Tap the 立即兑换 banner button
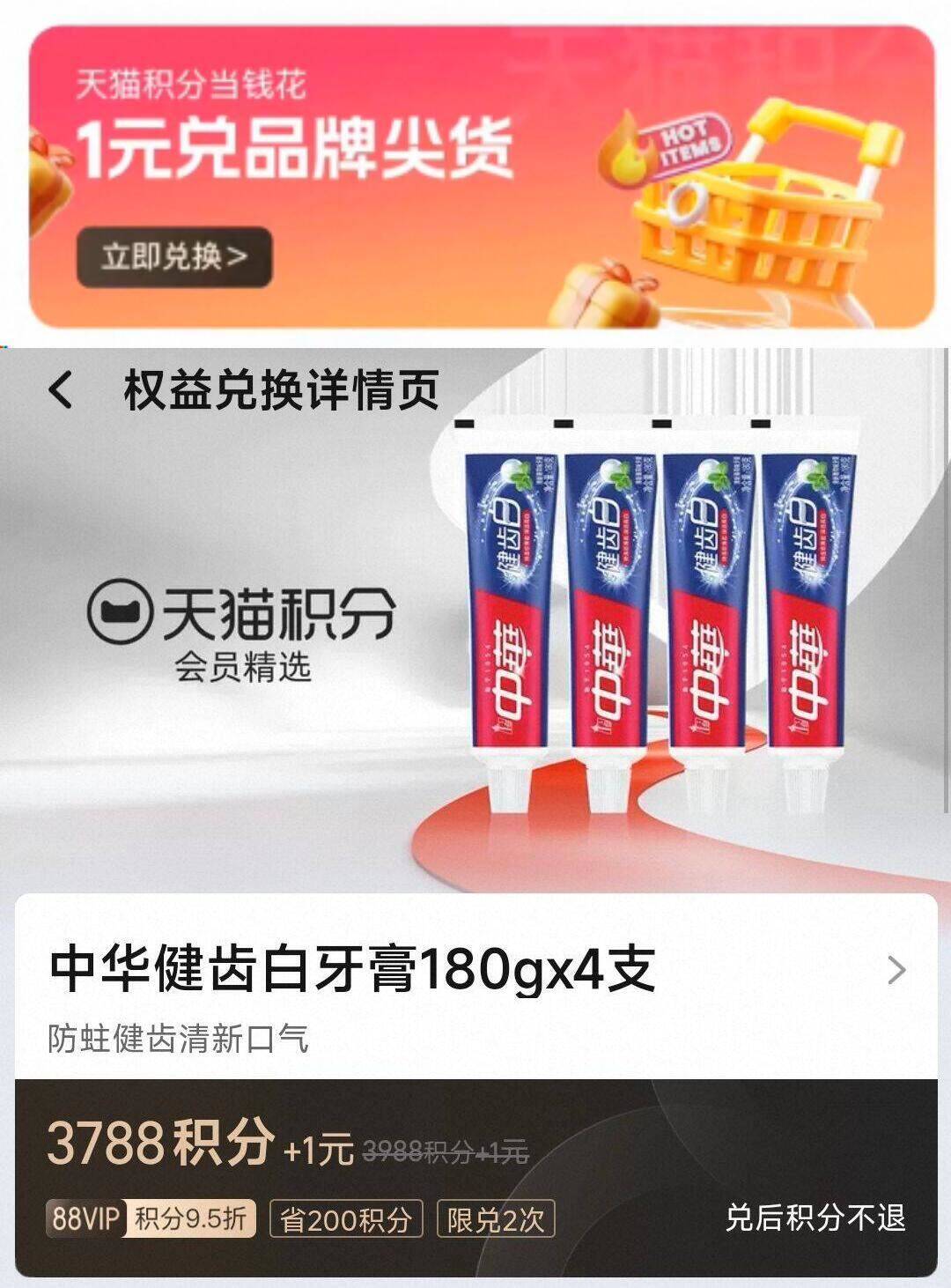 click(173, 256)
